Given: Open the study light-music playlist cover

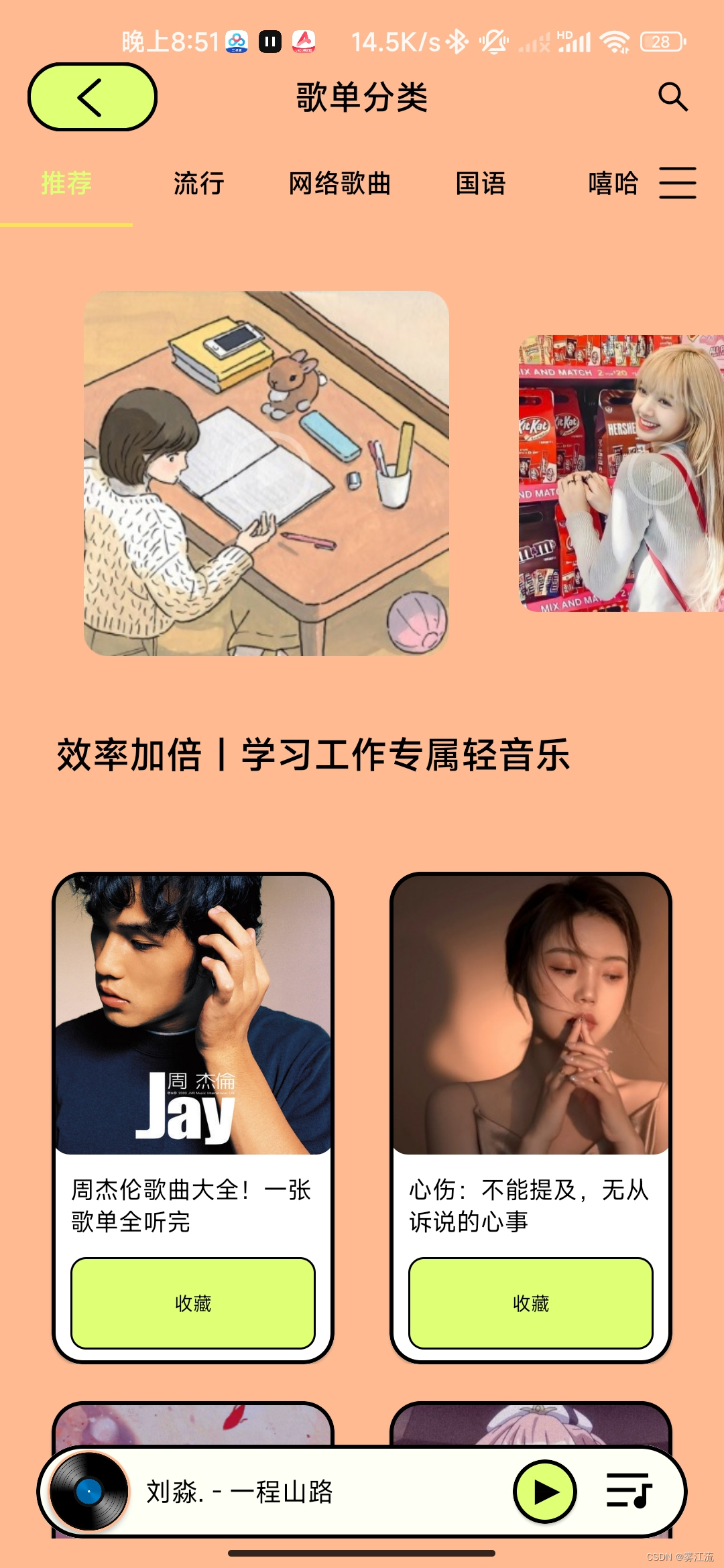Looking at the screenshot, I should (266, 473).
